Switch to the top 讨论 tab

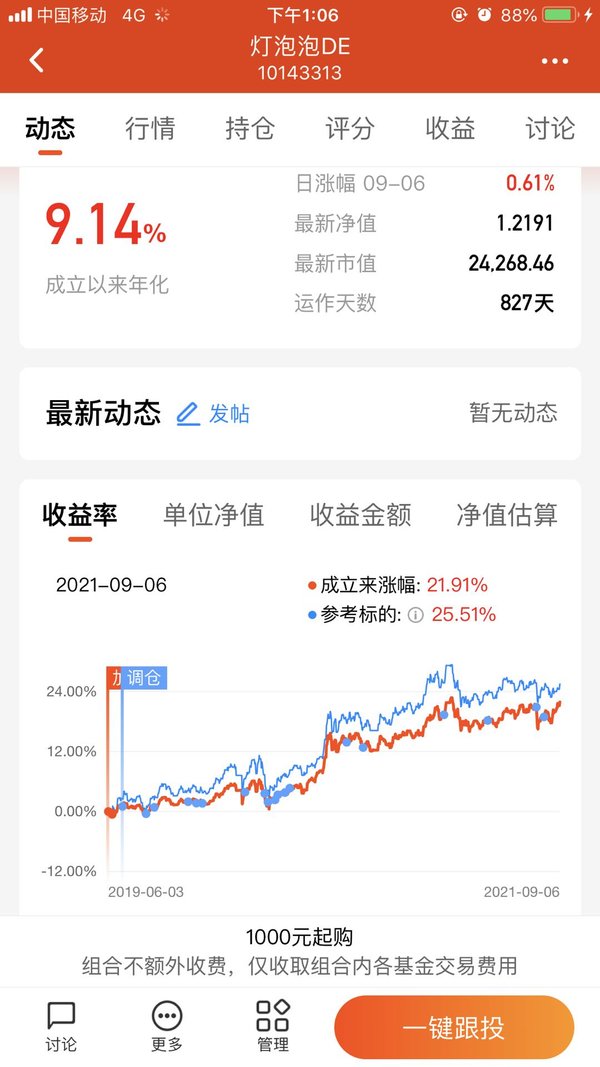point(550,128)
